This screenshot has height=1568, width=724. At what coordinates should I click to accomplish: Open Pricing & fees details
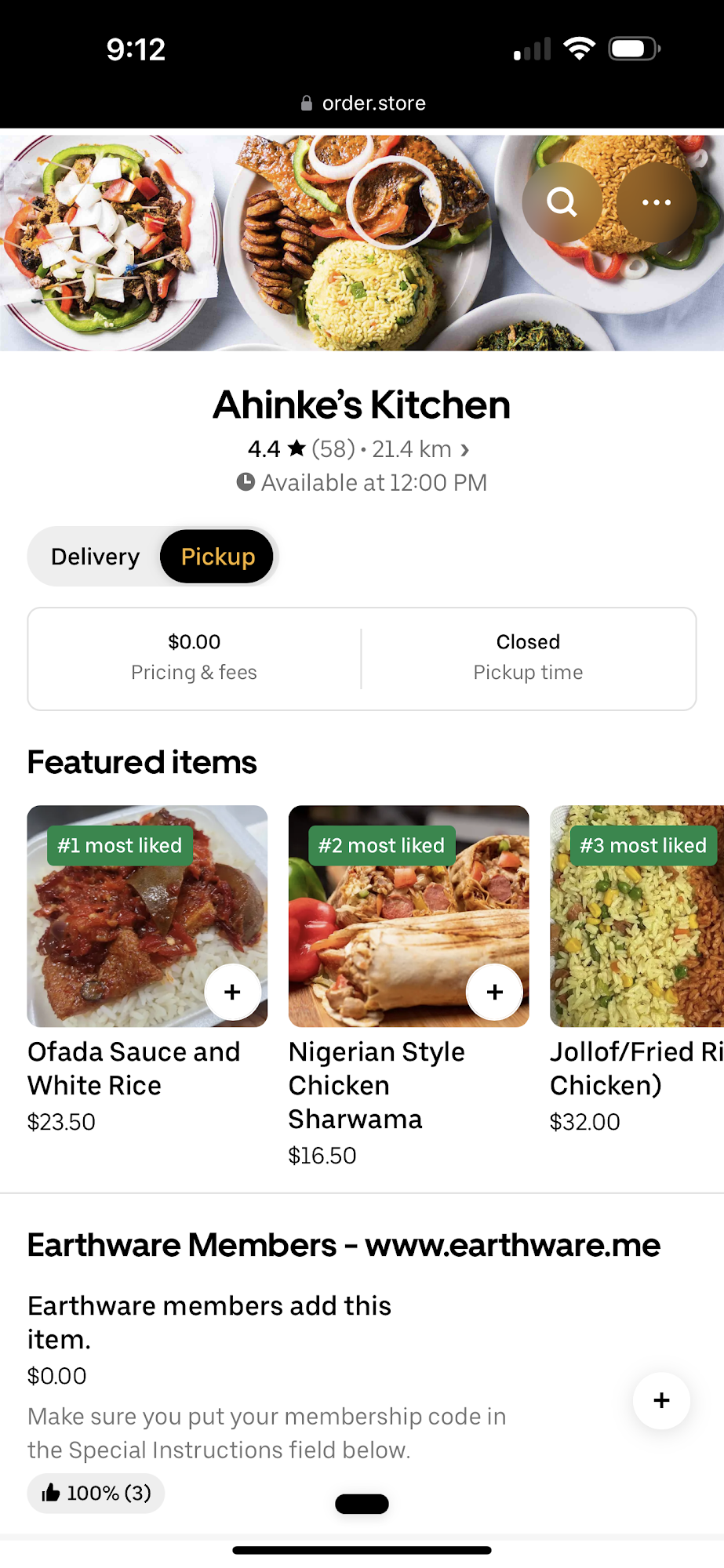click(194, 657)
